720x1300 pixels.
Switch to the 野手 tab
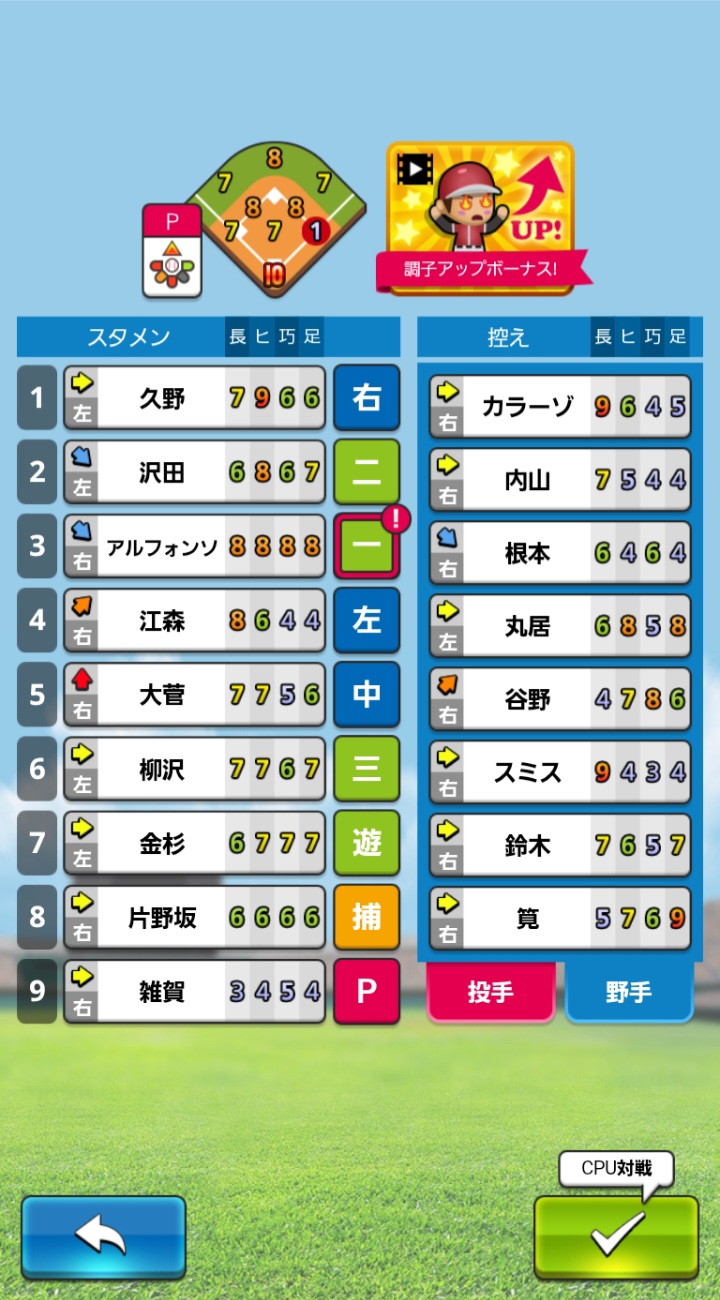pyautogui.click(x=629, y=991)
